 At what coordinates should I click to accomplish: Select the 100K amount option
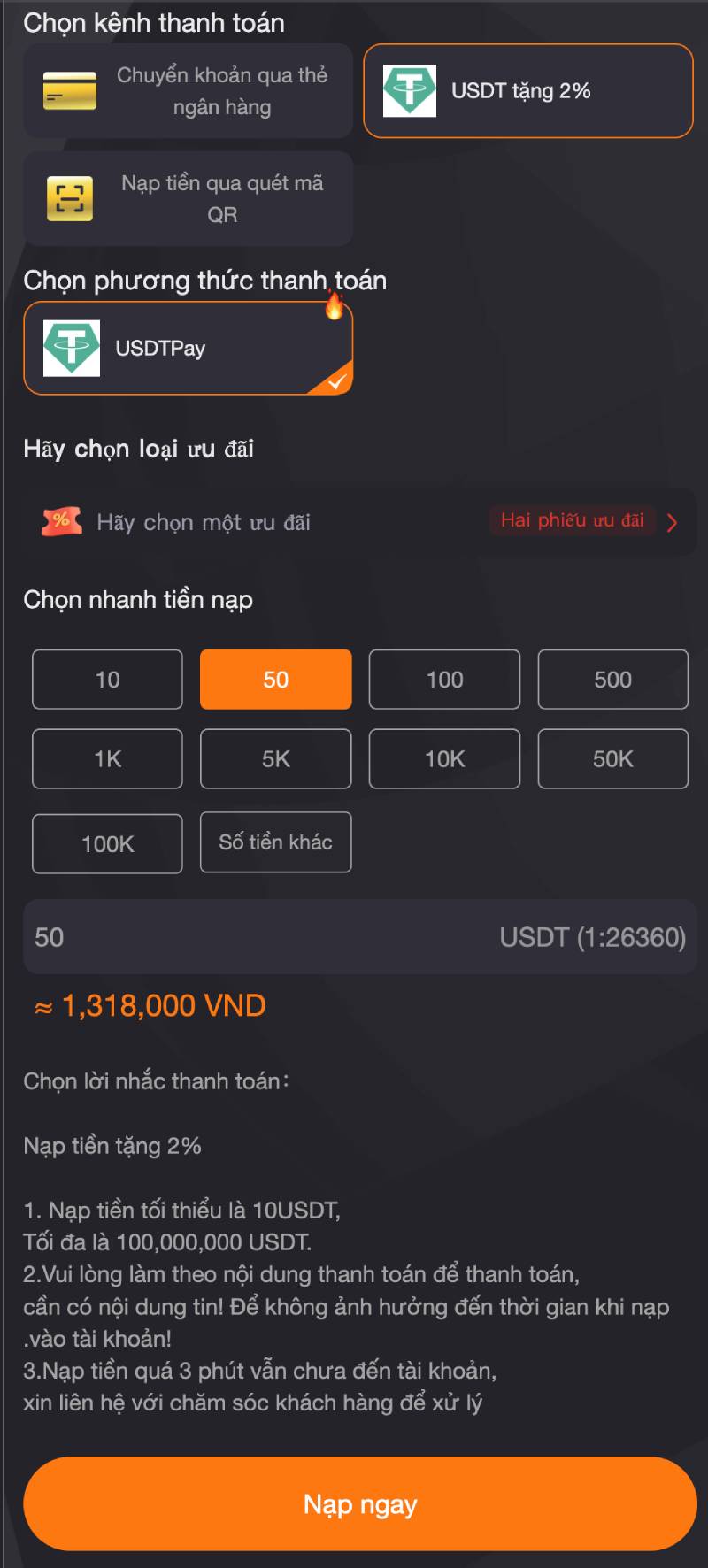(107, 843)
